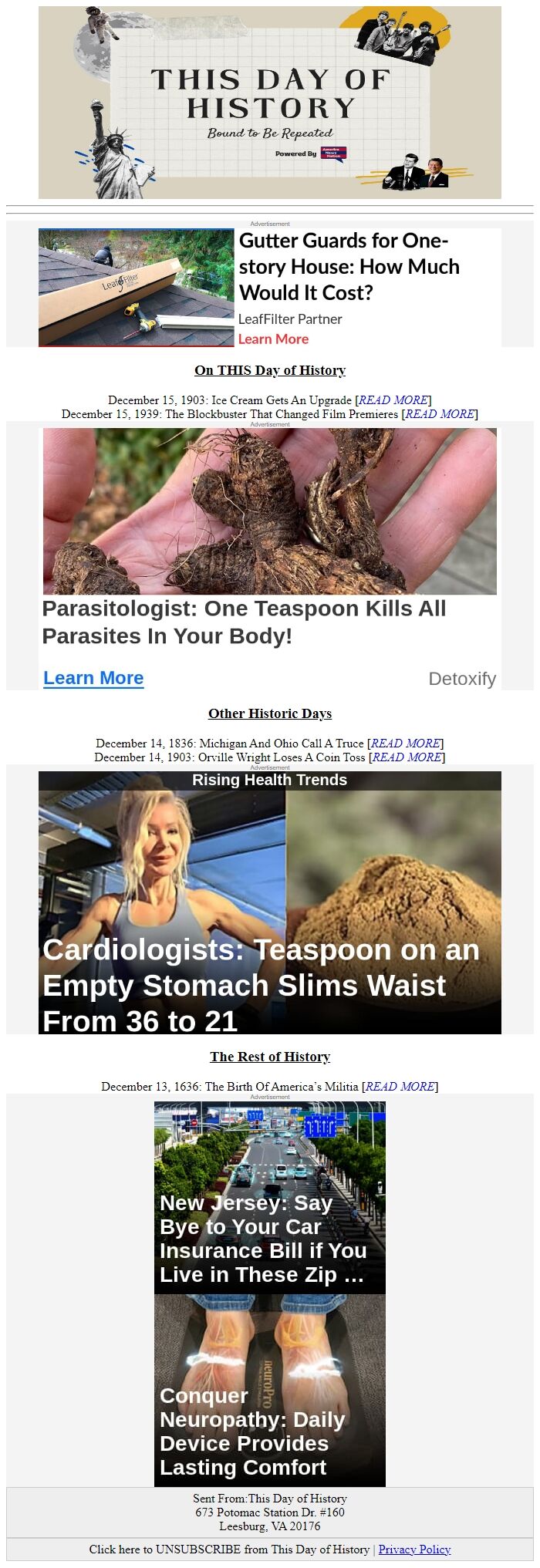Tap Learn More in LeafFilter gutter guards ad
This screenshot has width=540, height=1568.
pyautogui.click(x=273, y=339)
